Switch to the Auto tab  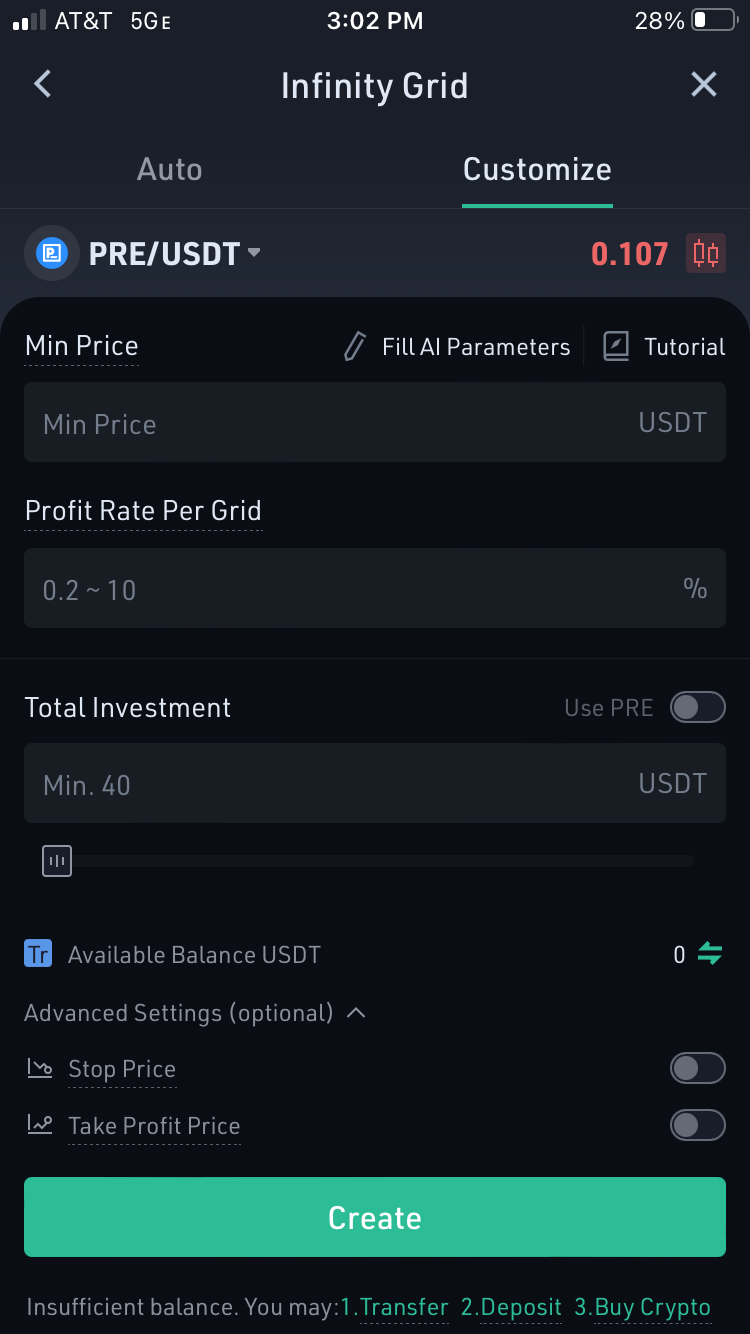[169, 169]
